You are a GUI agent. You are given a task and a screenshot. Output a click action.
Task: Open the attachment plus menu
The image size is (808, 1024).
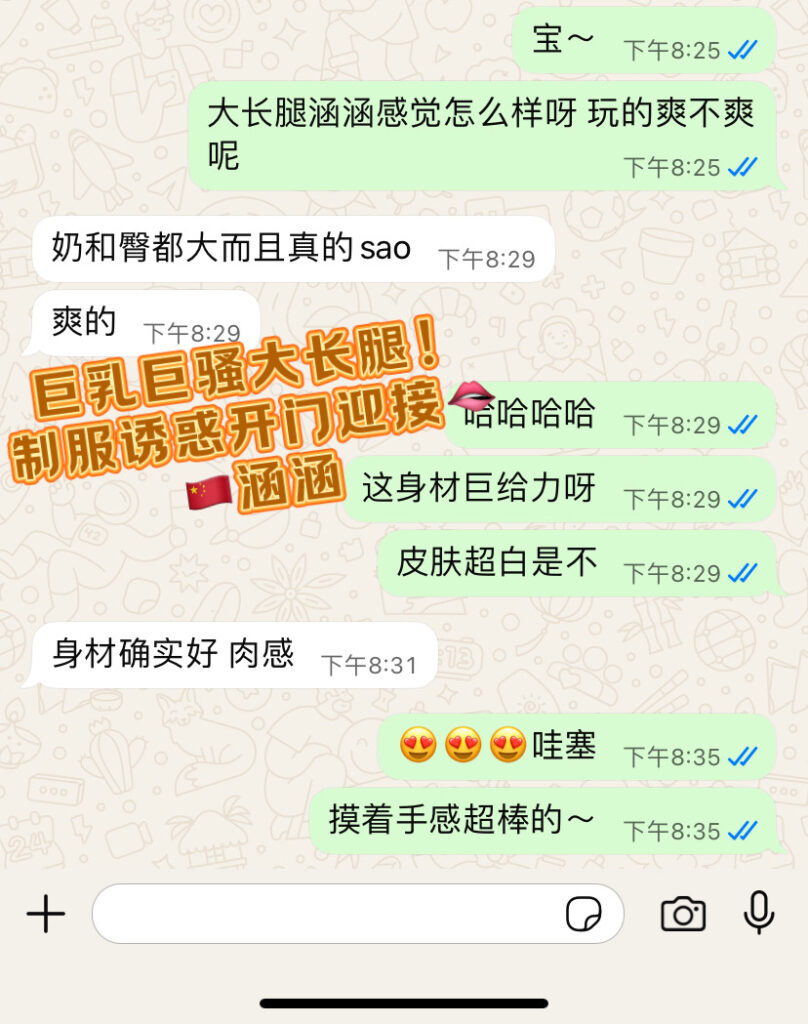45,914
